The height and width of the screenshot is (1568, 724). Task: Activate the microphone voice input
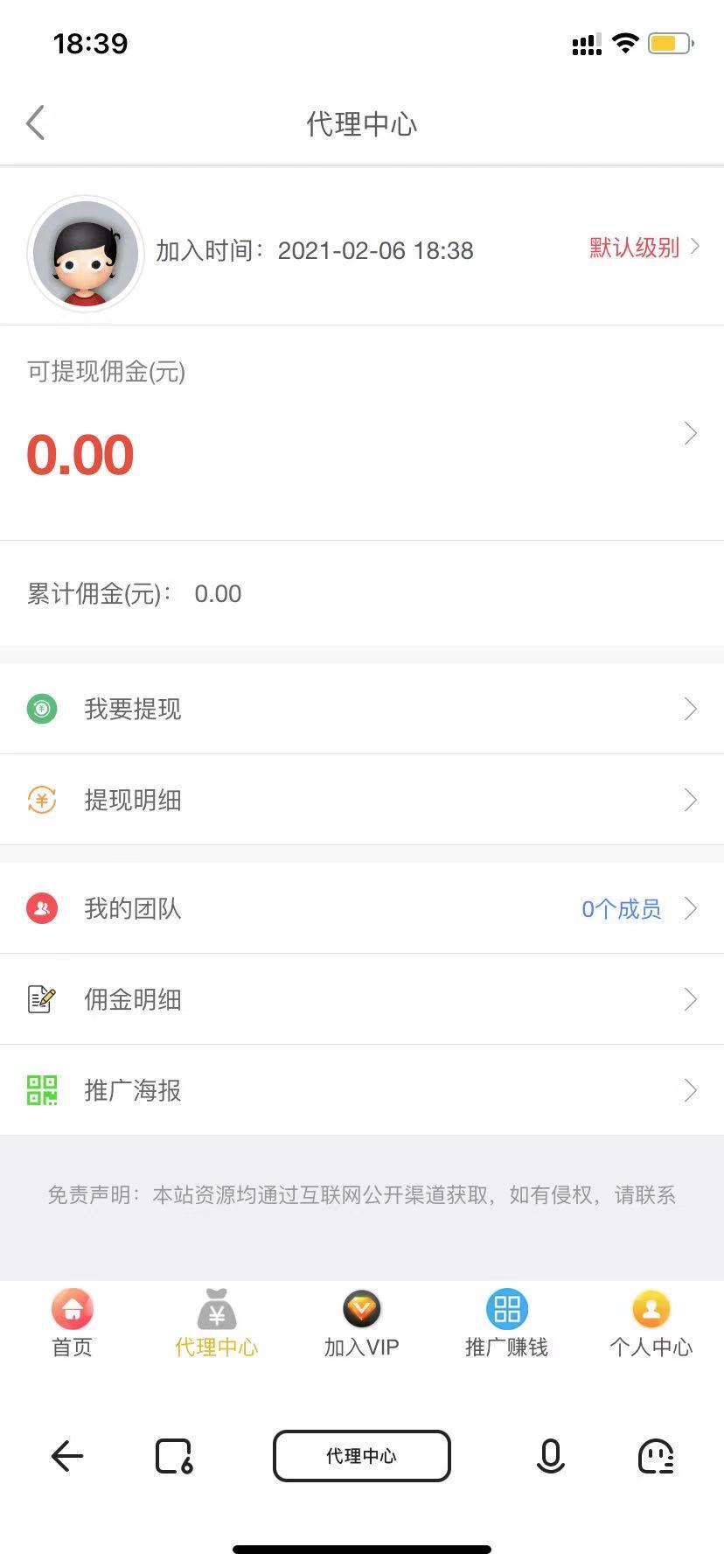pos(550,1456)
